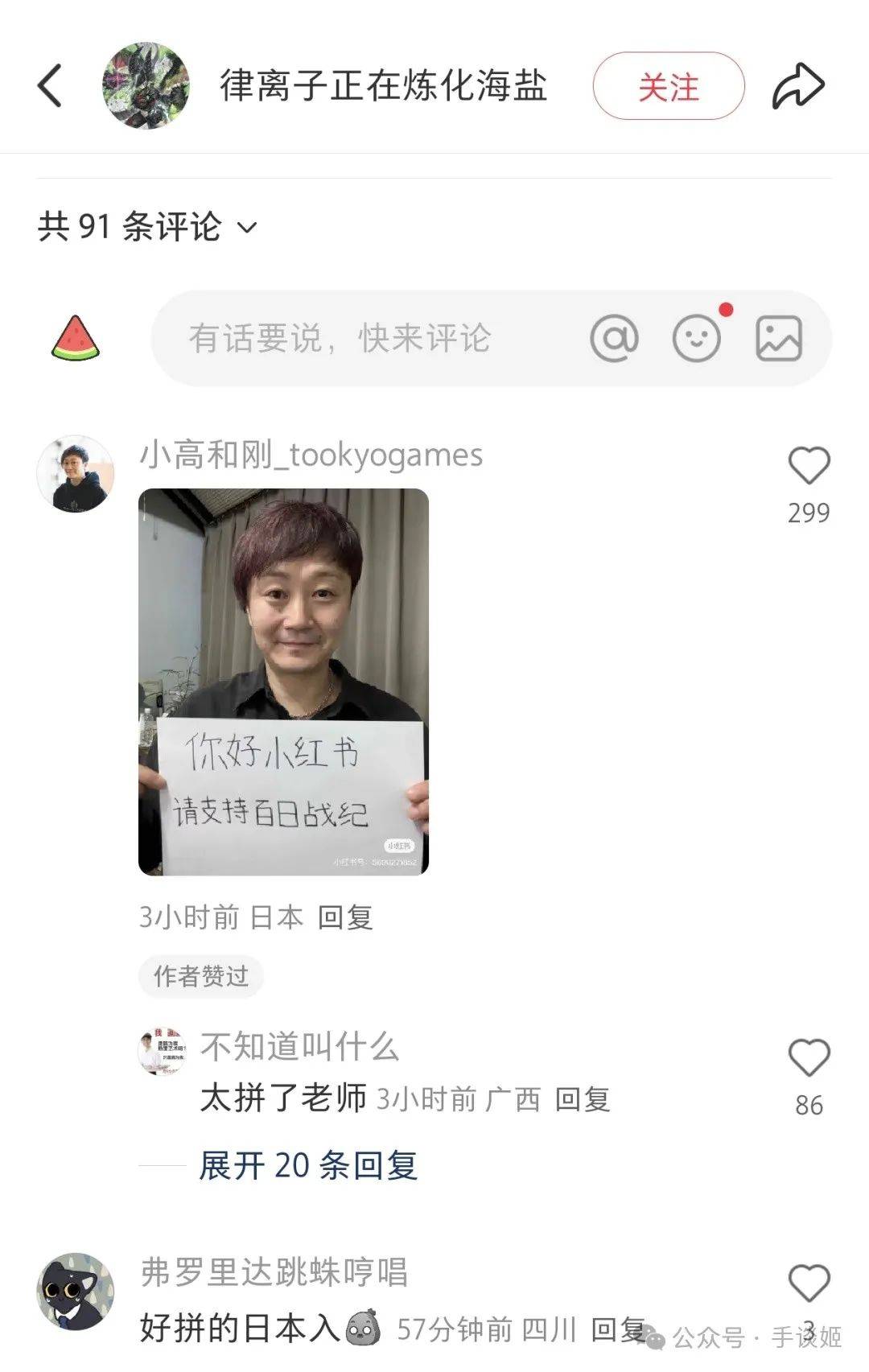The image size is (869, 1372).
Task: Like the reply from 不知道叫什么
Action: tap(808, 1058)
